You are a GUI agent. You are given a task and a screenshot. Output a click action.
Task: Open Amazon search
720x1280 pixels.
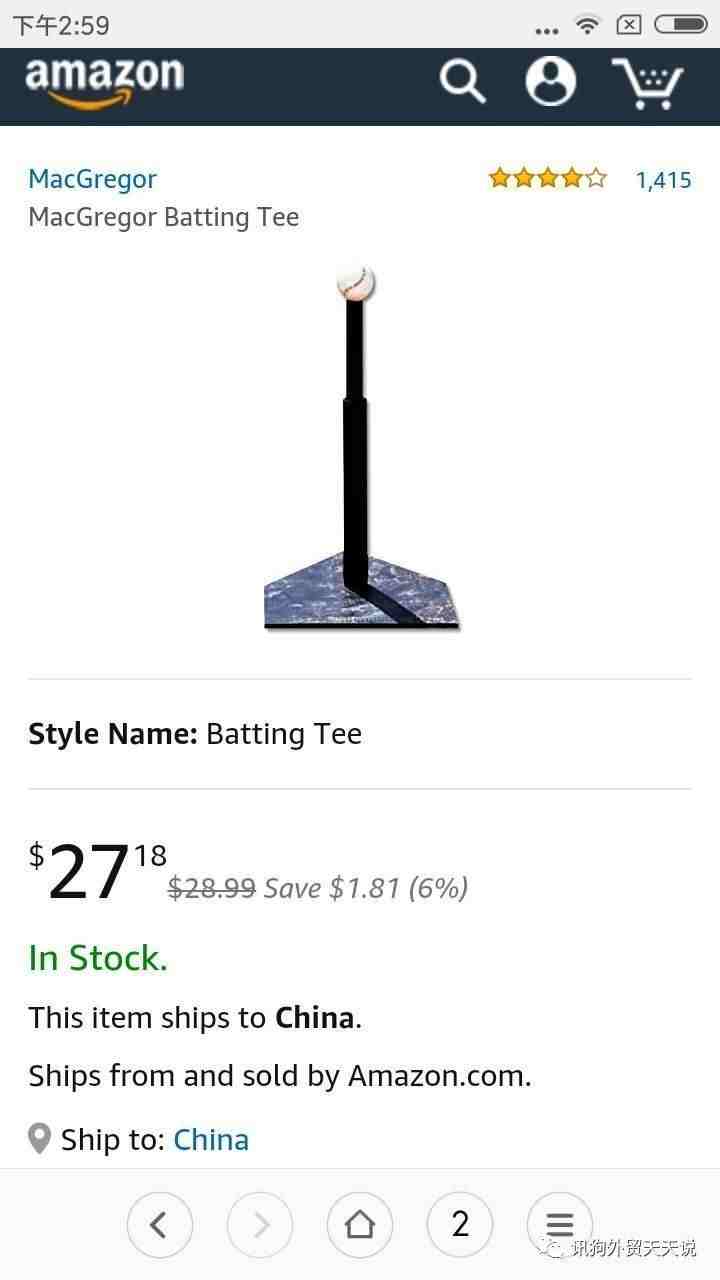coord(462,81)
